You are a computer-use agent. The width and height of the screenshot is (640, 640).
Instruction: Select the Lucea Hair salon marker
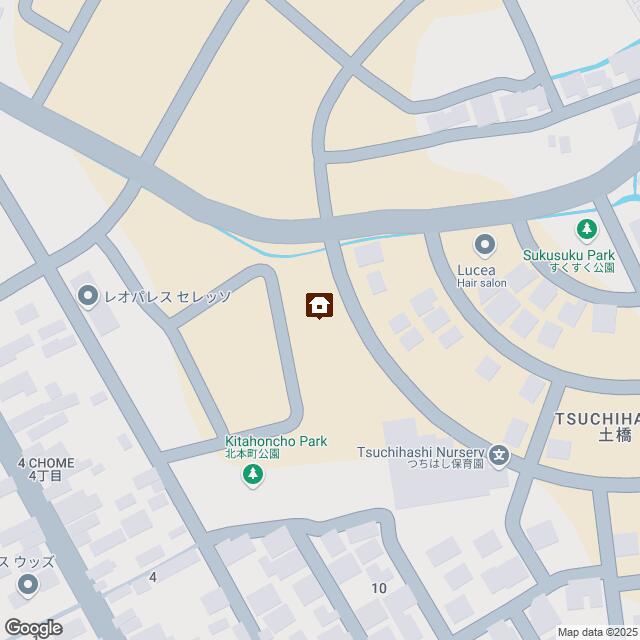pos(485,244)
